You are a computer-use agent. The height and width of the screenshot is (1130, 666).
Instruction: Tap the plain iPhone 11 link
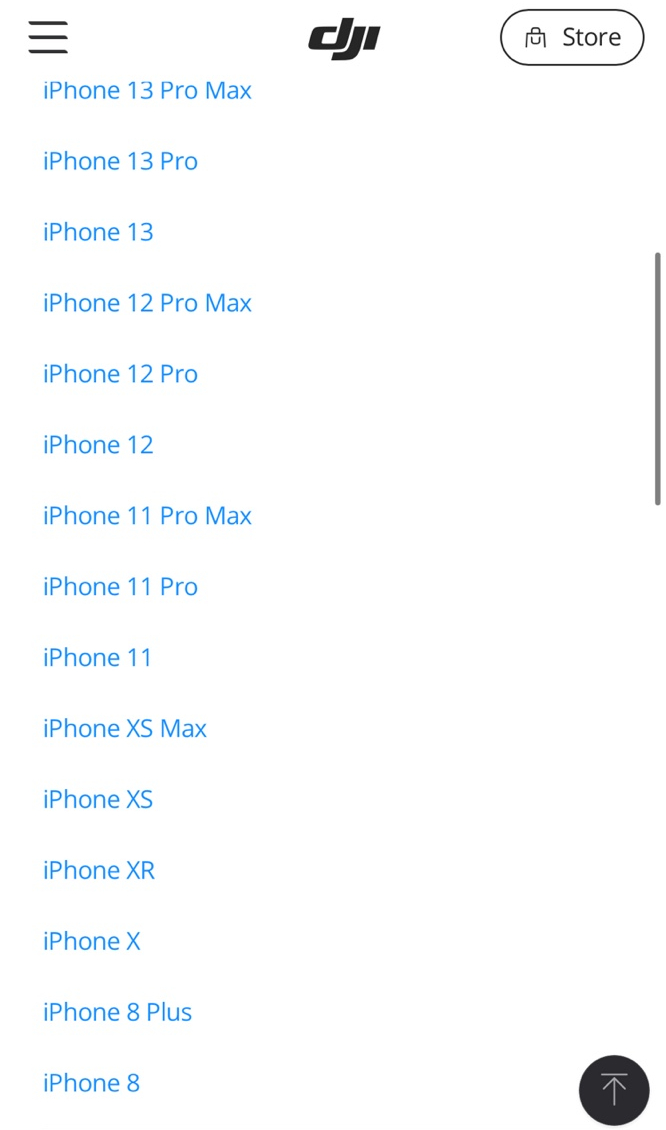tap(97, 657)
